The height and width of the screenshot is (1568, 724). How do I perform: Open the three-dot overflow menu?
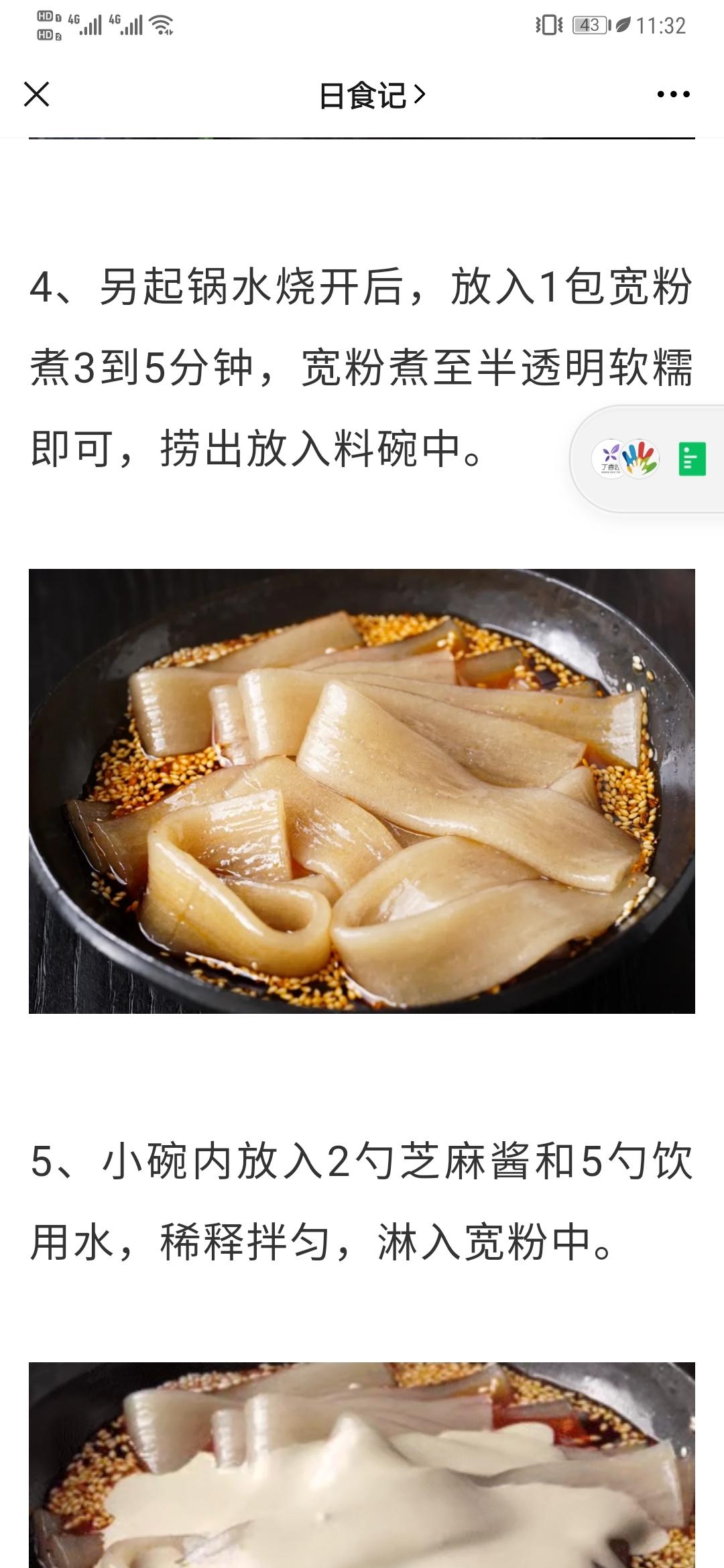pos(673,94)
